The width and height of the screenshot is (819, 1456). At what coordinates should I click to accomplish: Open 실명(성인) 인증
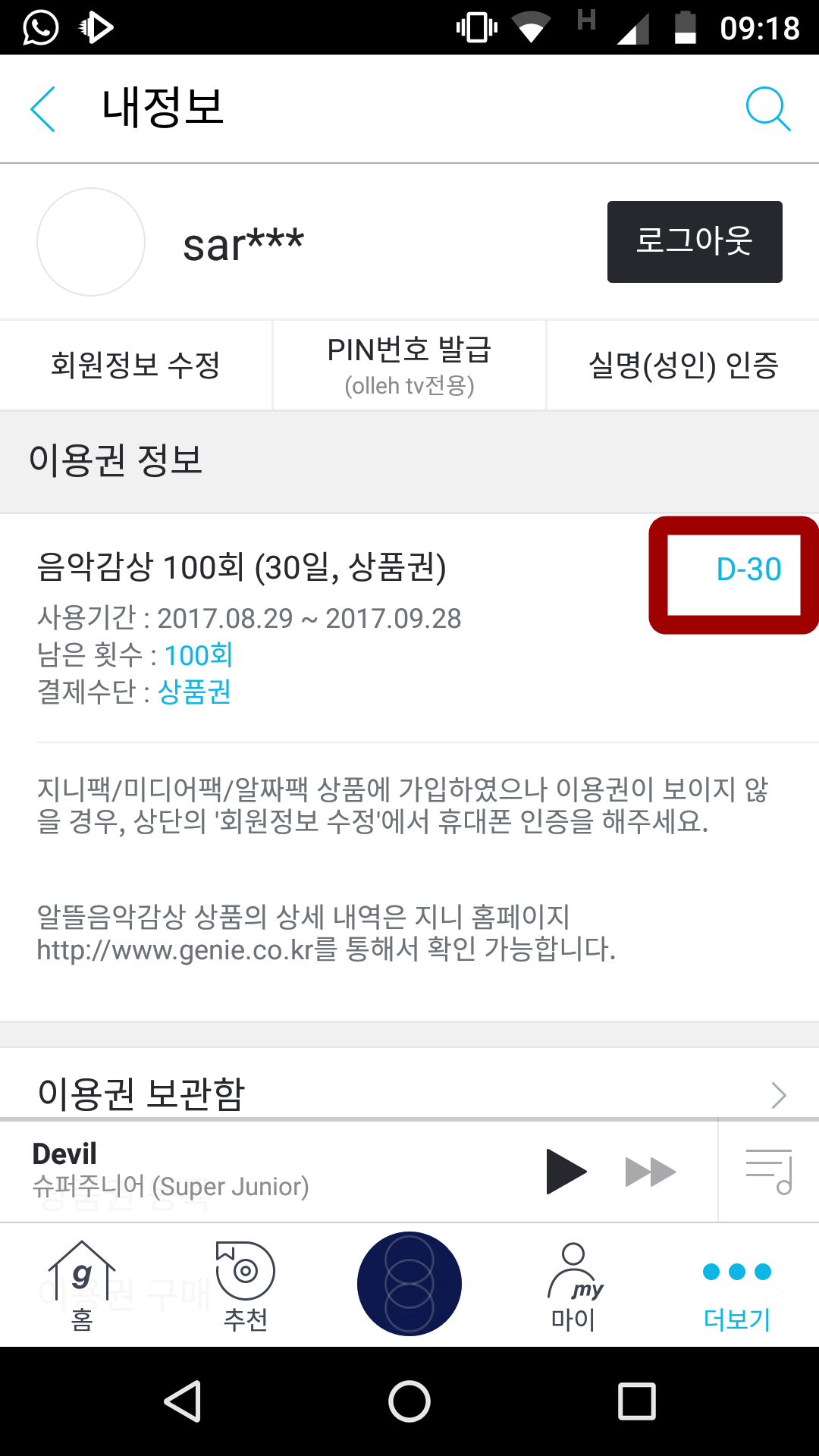tap(683, 366)
